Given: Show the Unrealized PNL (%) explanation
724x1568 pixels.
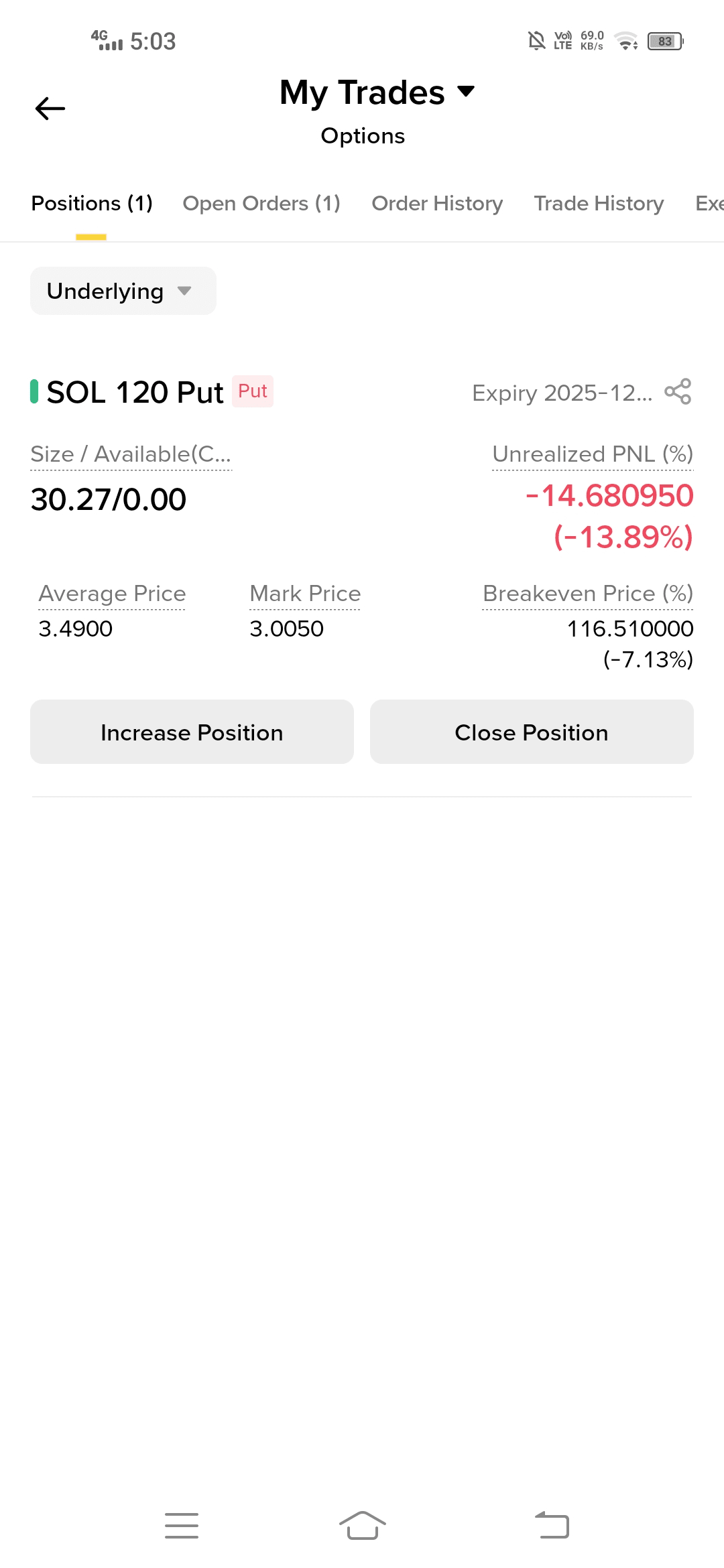Looking at the screenshot, I should coord(593,454).
